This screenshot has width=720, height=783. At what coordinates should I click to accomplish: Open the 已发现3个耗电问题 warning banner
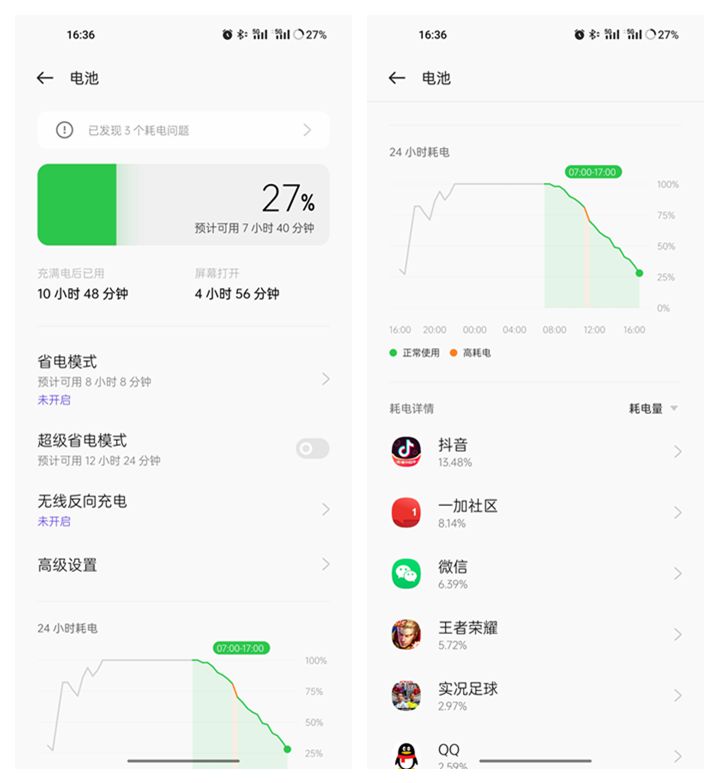click(x=183, y=130)
